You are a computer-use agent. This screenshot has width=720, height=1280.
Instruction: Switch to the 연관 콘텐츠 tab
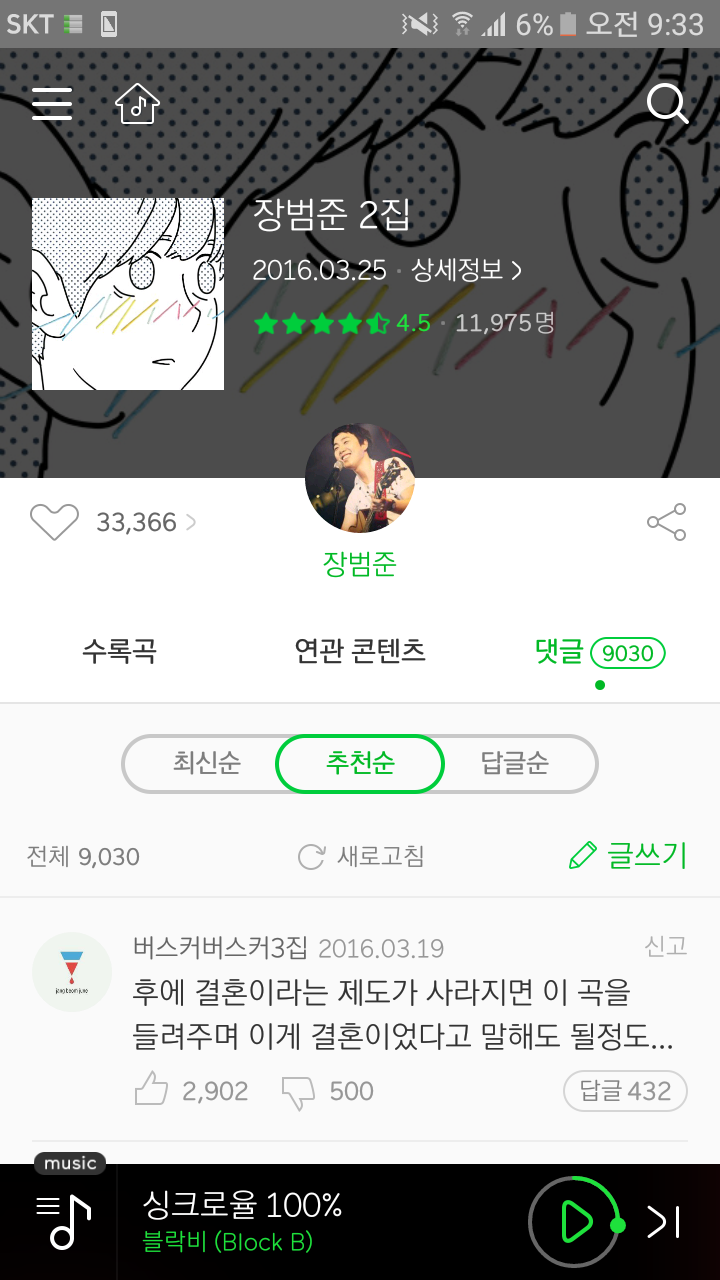pos(360,652)
